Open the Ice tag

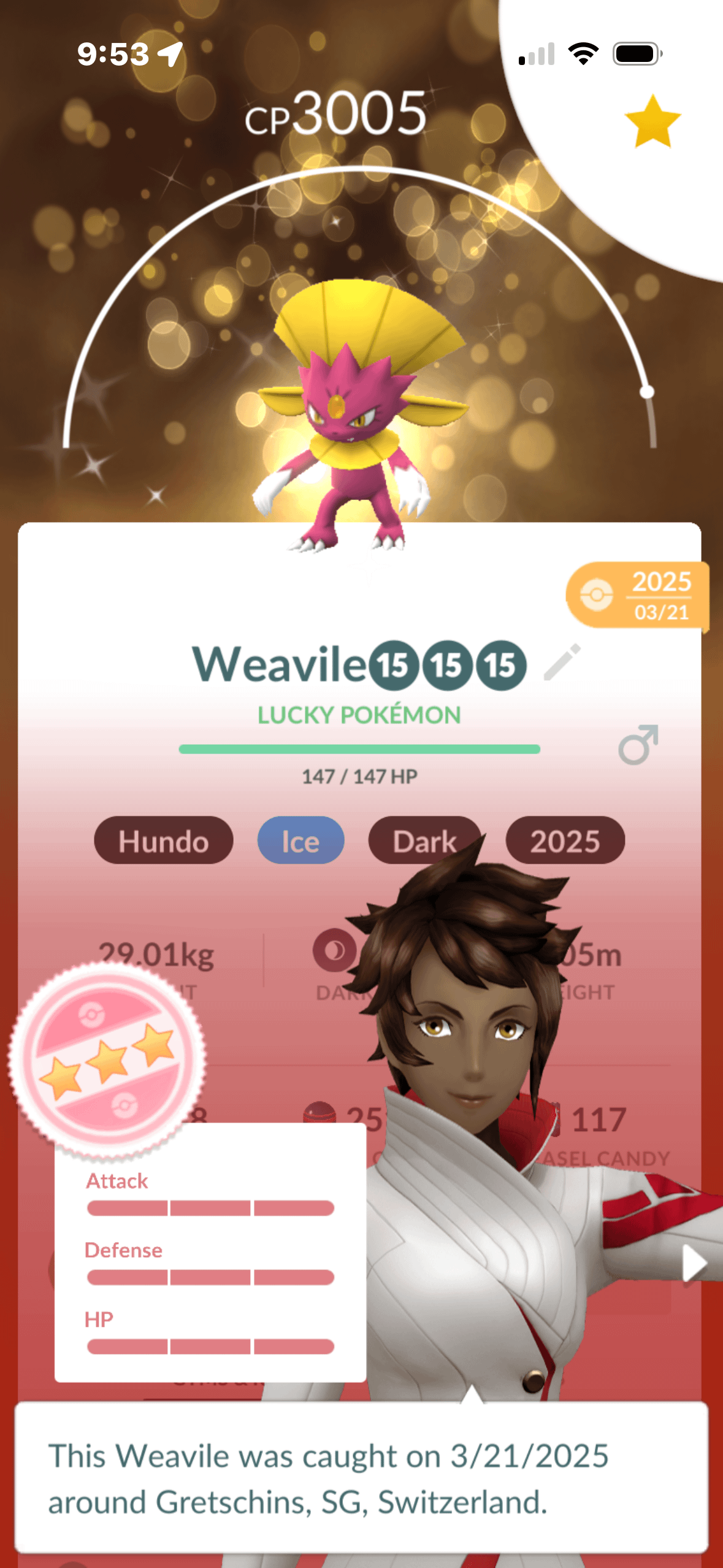click(x=300, y=840)
